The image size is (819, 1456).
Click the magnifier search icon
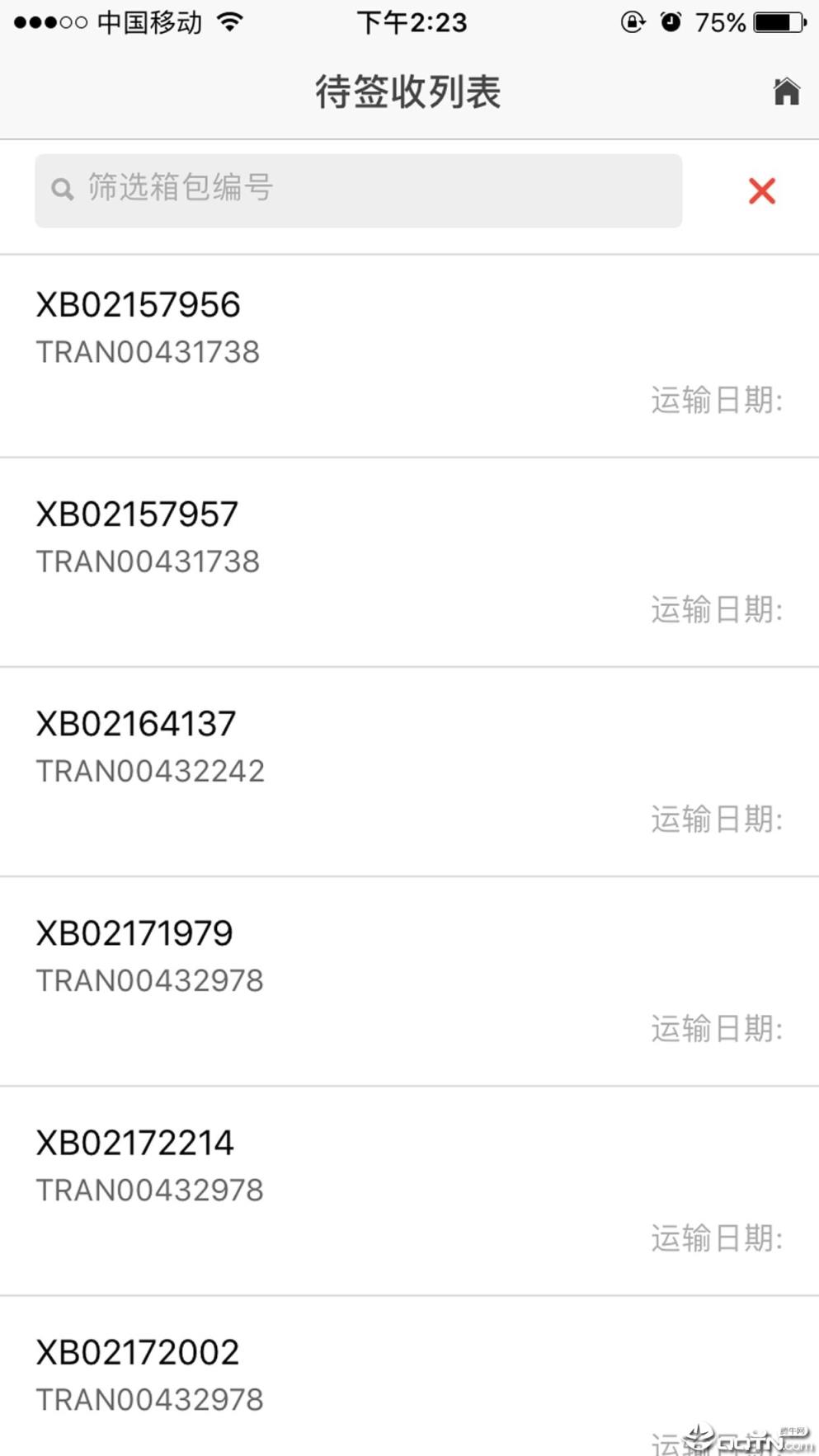tap(63, 190)
